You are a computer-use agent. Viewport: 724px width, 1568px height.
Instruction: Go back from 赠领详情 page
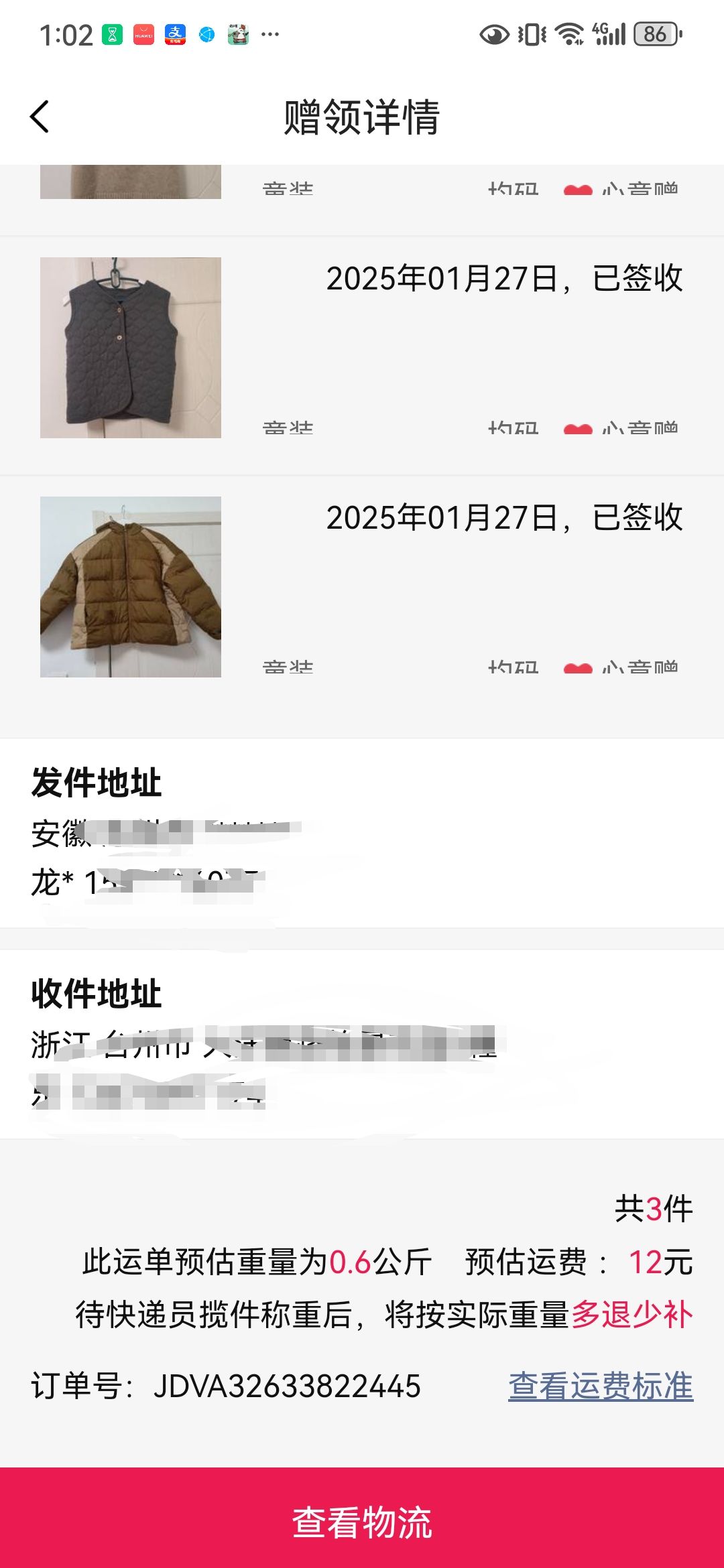pyautogui.click(x=40, y=117)
